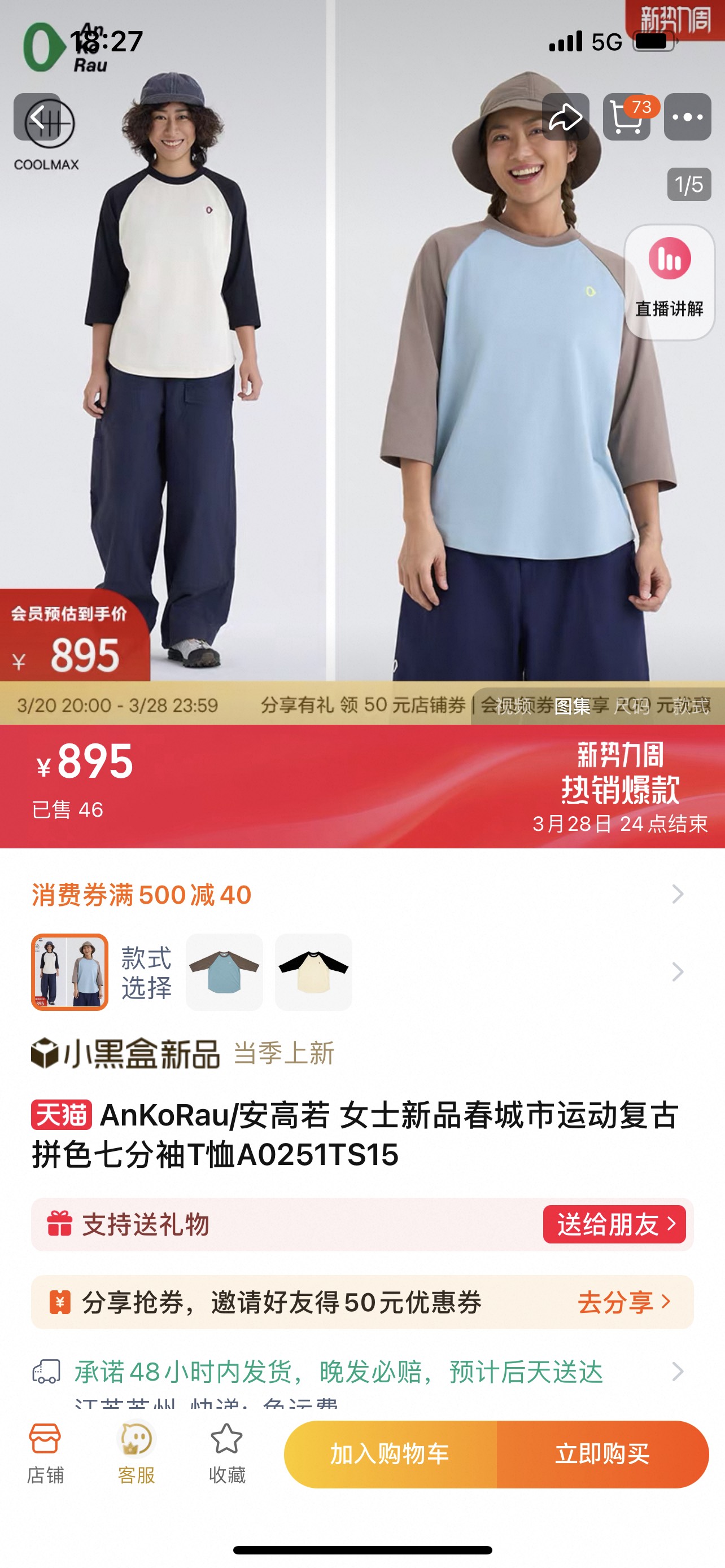Viewport: 725px width, 1568px height.
Task: Go back using the back arrow
Action: pos(38,117)
